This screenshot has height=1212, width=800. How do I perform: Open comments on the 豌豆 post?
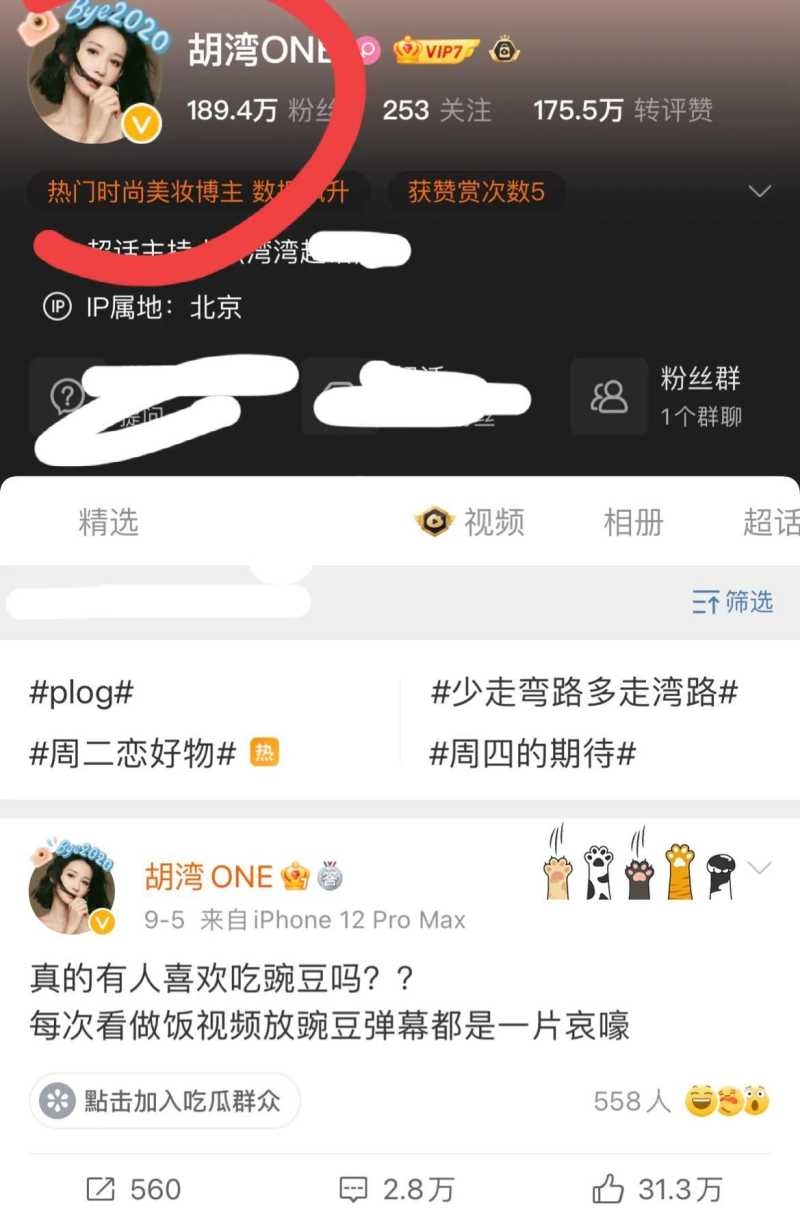(397, 1188)
